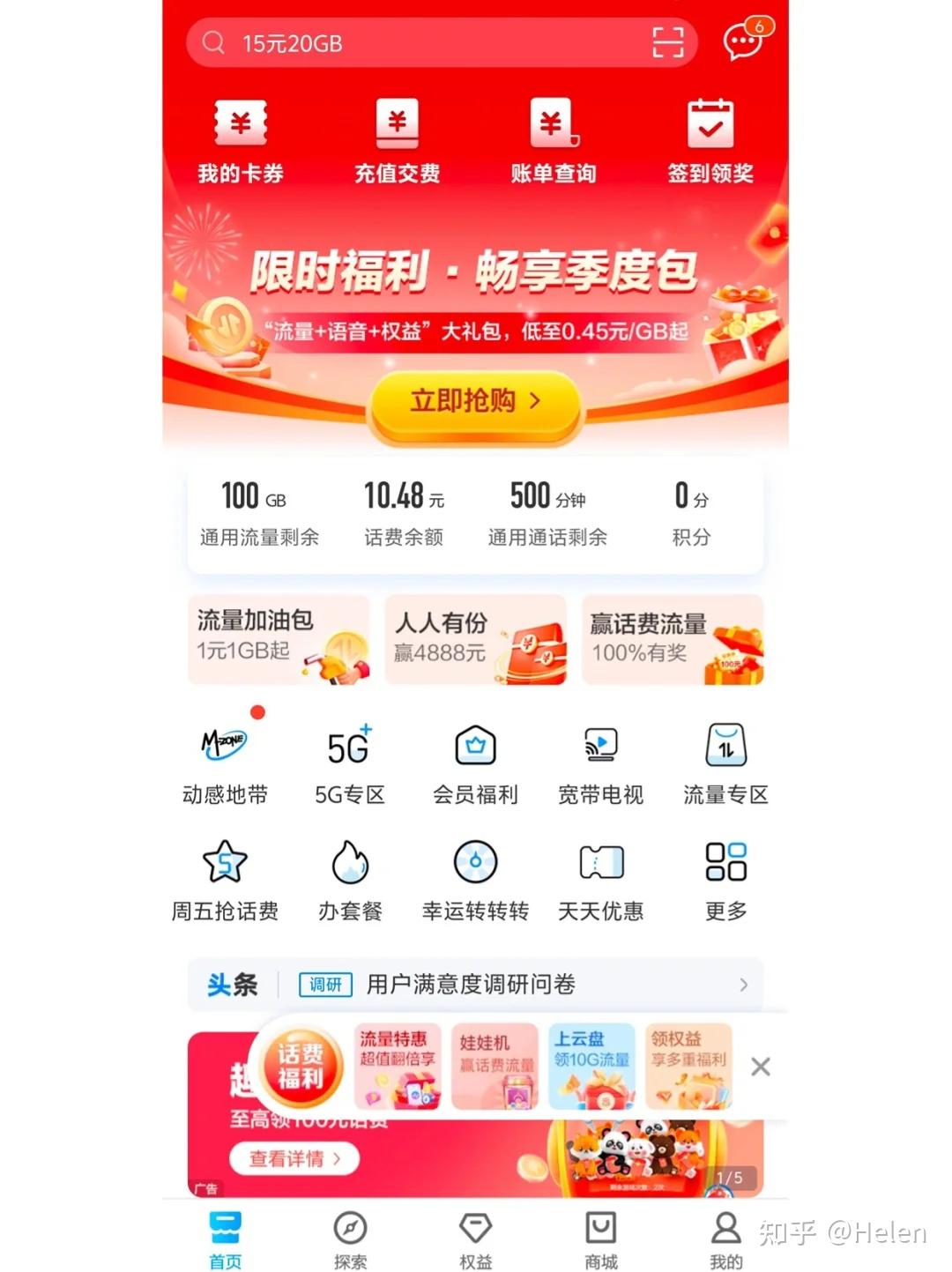Open 5G专区 section
This screenshot has width=952, height=1272.
[x=350, y=763]
